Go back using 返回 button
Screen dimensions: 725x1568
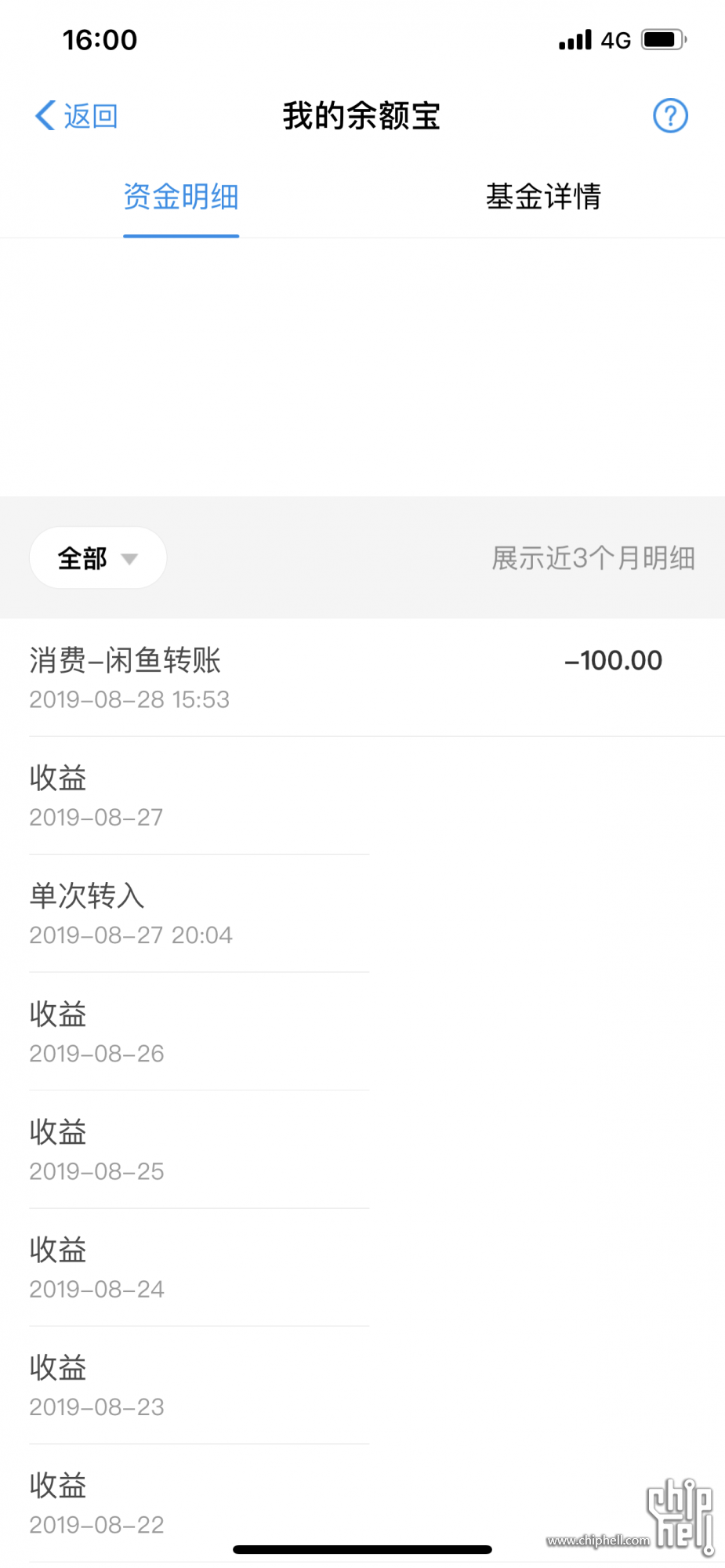(x=76, y=116)
